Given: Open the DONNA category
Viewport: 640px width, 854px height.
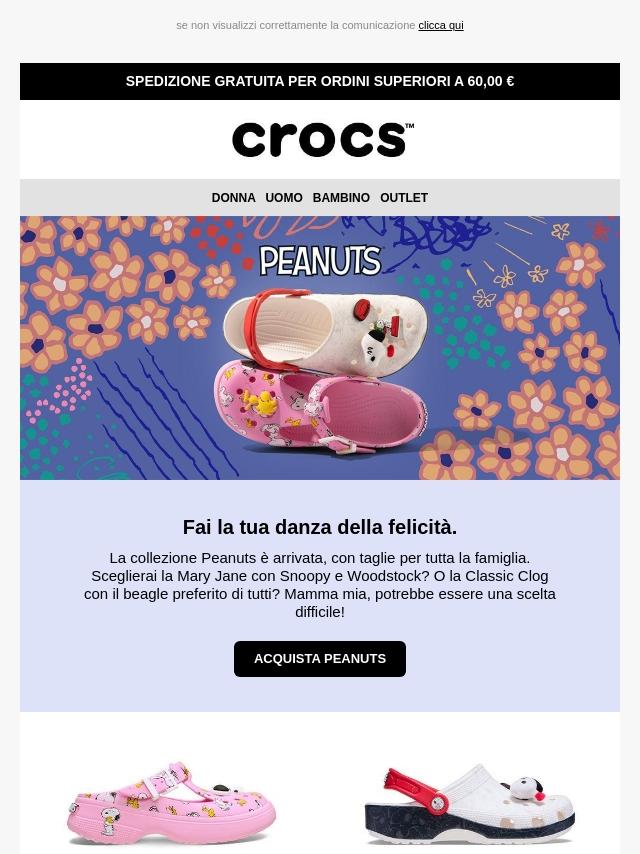Looking at the screenshot, I should (x=233, y=198).
